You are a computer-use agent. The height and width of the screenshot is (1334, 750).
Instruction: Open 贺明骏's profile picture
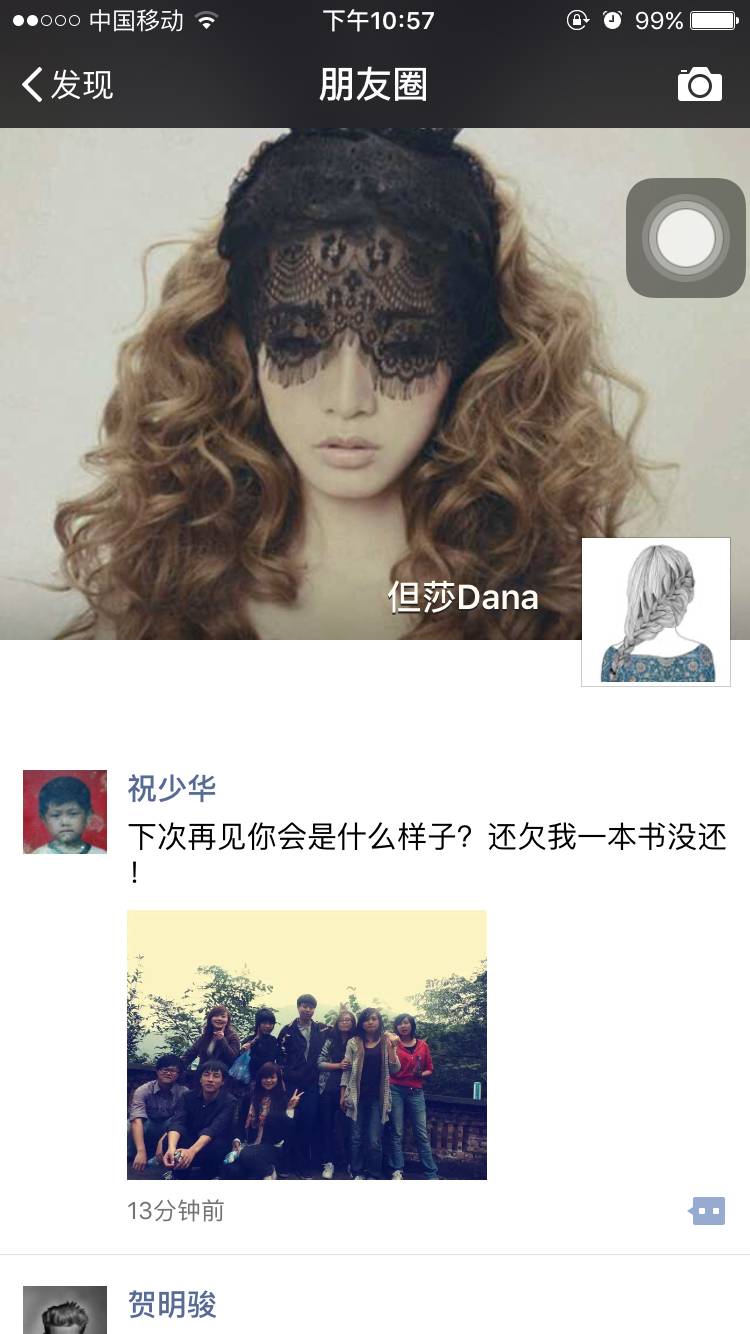(65, 1310)
